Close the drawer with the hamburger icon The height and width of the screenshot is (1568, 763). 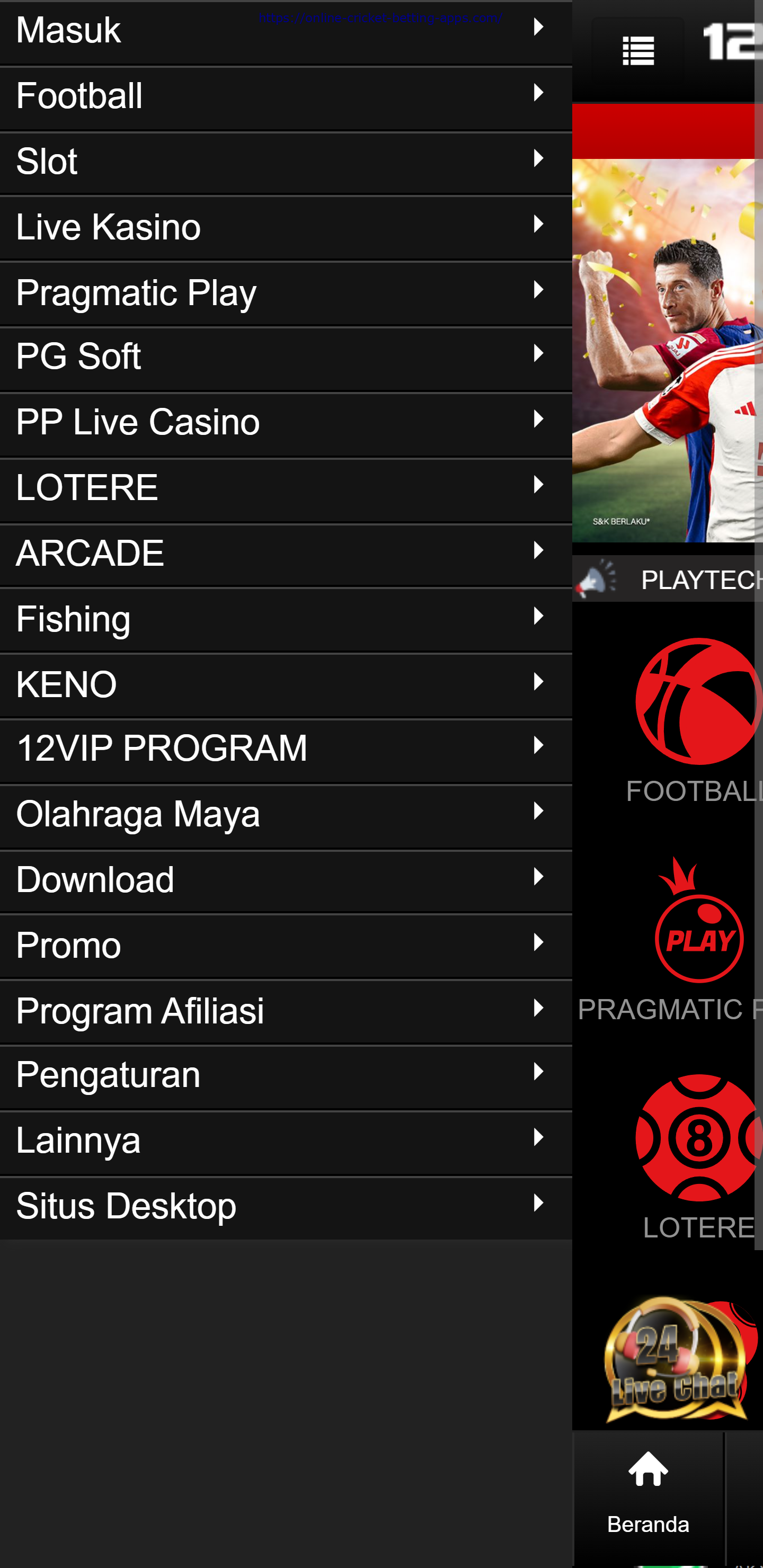click(x=637, y=51)
